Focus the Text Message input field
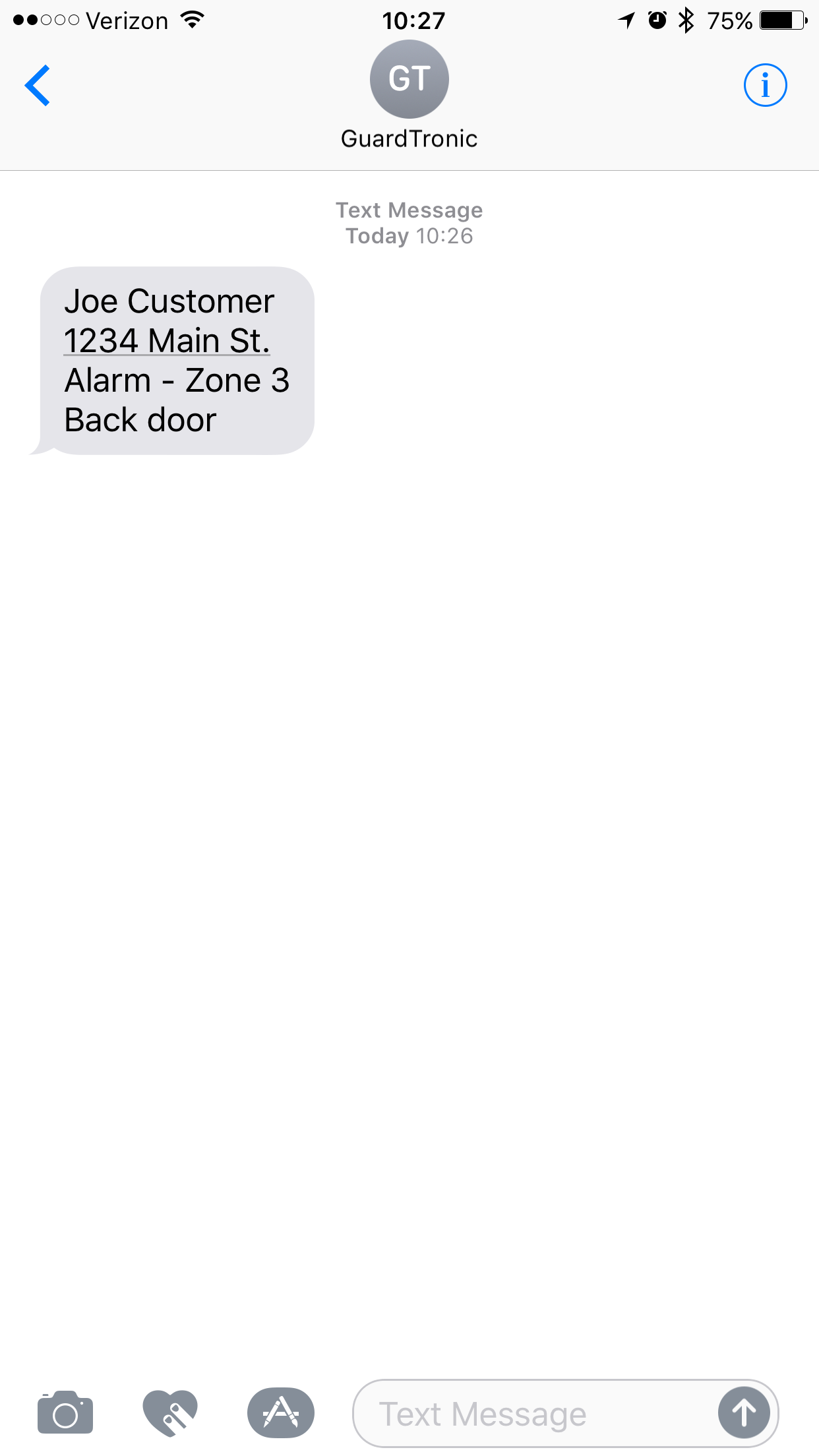Image resolution: width=819 pixels, height=1456 pixels. tap(534, 1414)
